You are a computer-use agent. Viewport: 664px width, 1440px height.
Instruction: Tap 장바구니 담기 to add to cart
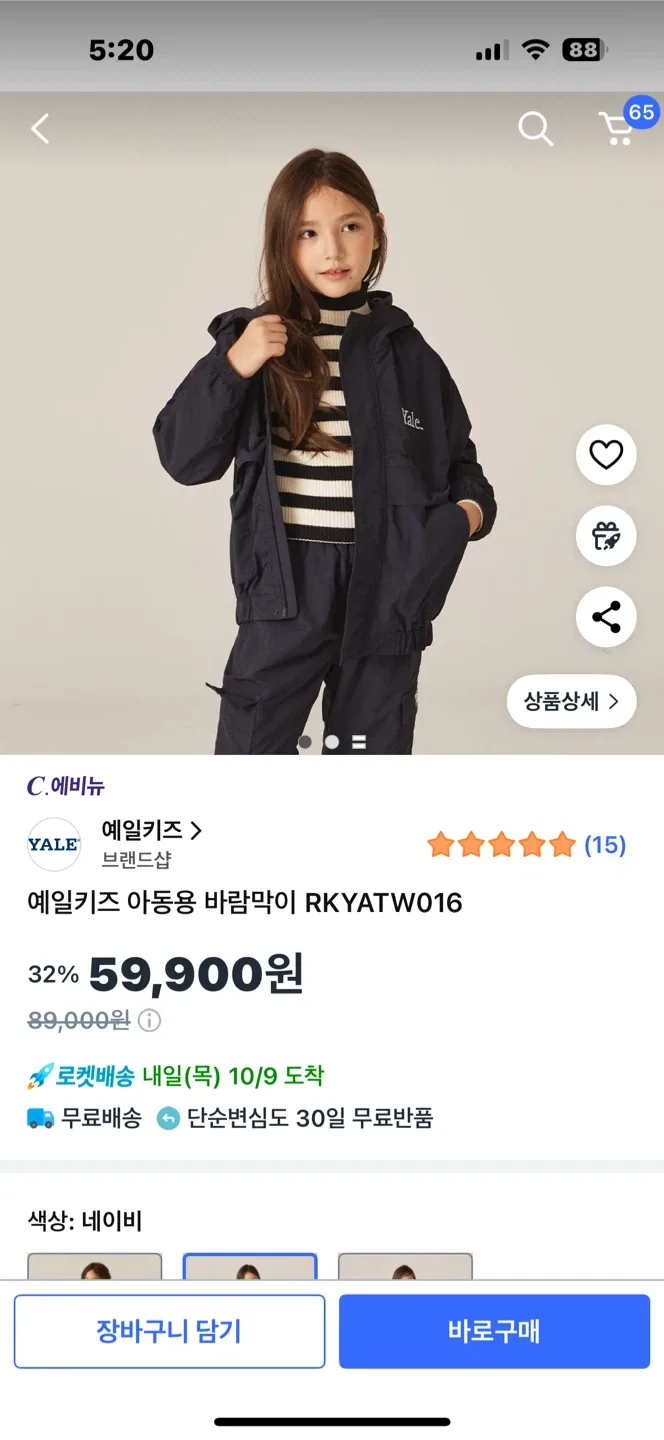(x=169, y=1331)
